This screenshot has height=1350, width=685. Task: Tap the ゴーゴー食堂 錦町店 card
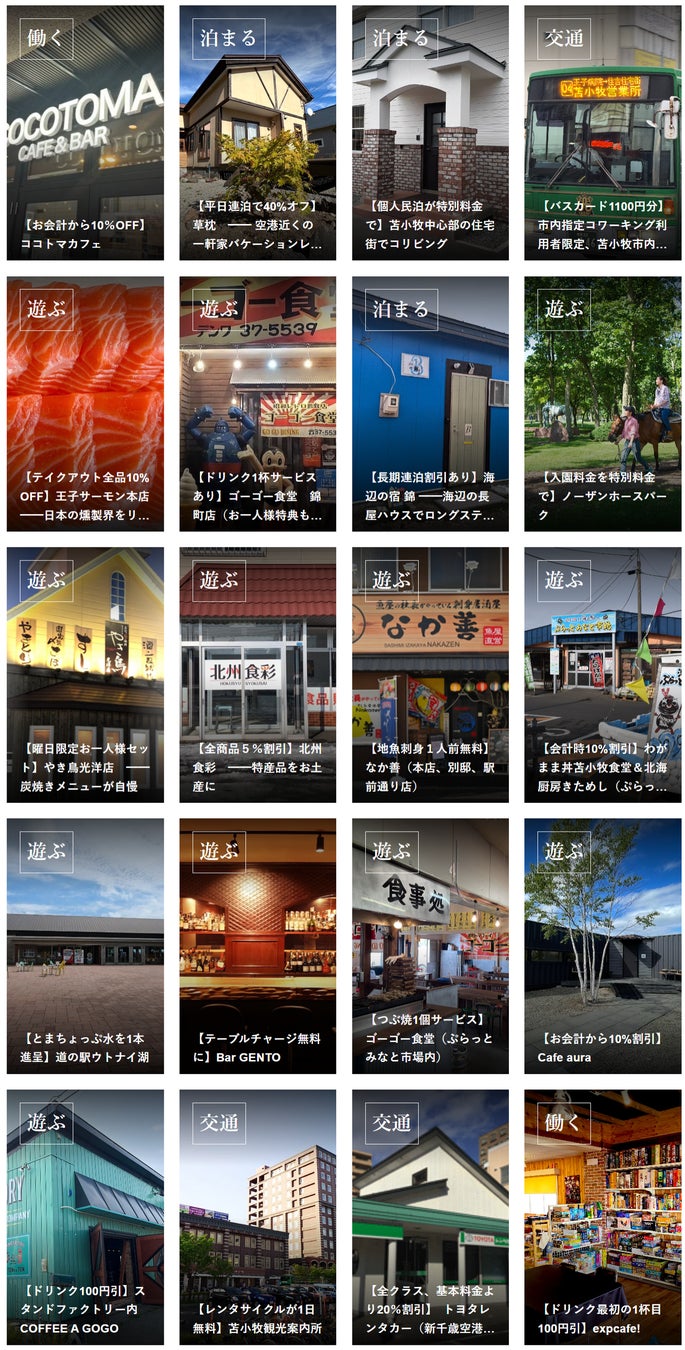pos(257,404)
